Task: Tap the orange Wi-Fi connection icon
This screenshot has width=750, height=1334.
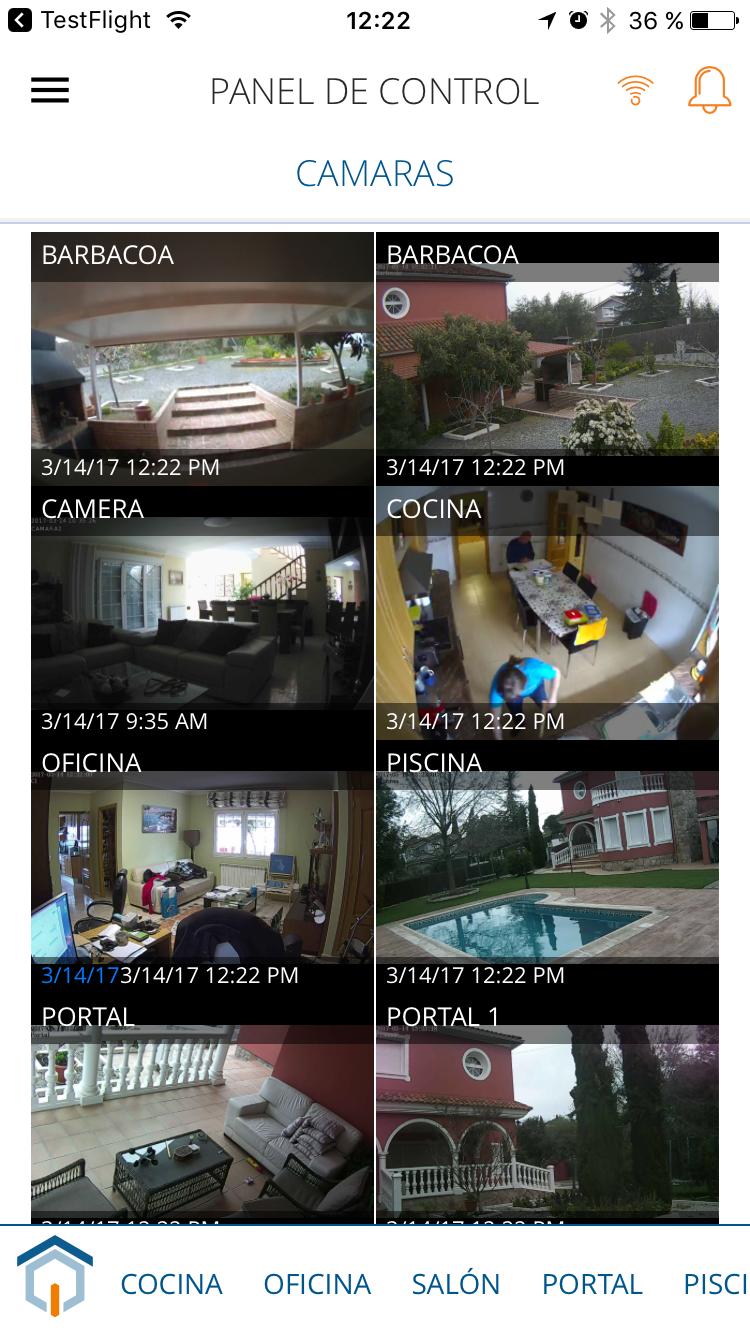Action: point(635,91)
